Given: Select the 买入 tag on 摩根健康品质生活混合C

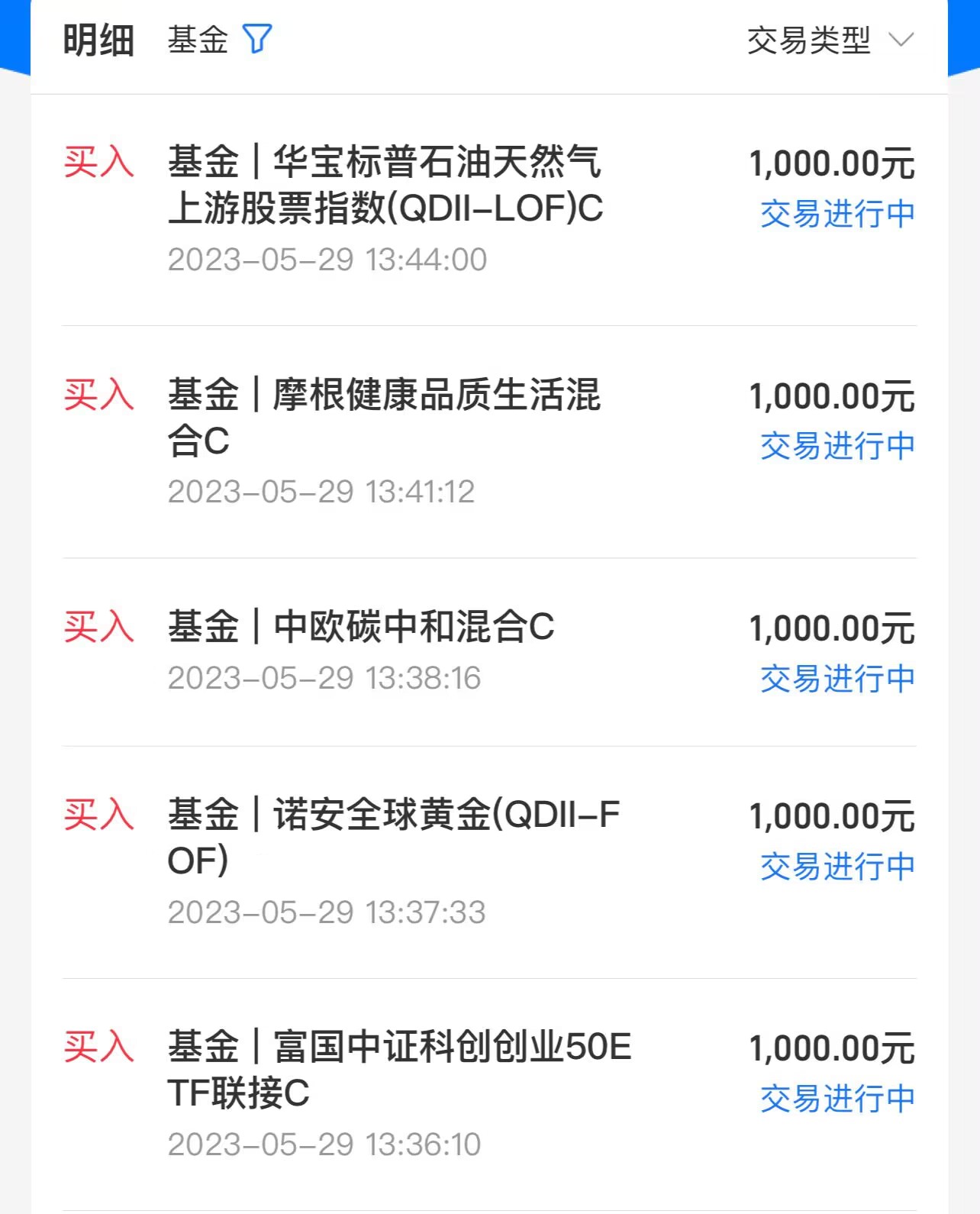Looking at the screenshot, I should (99, 396).
